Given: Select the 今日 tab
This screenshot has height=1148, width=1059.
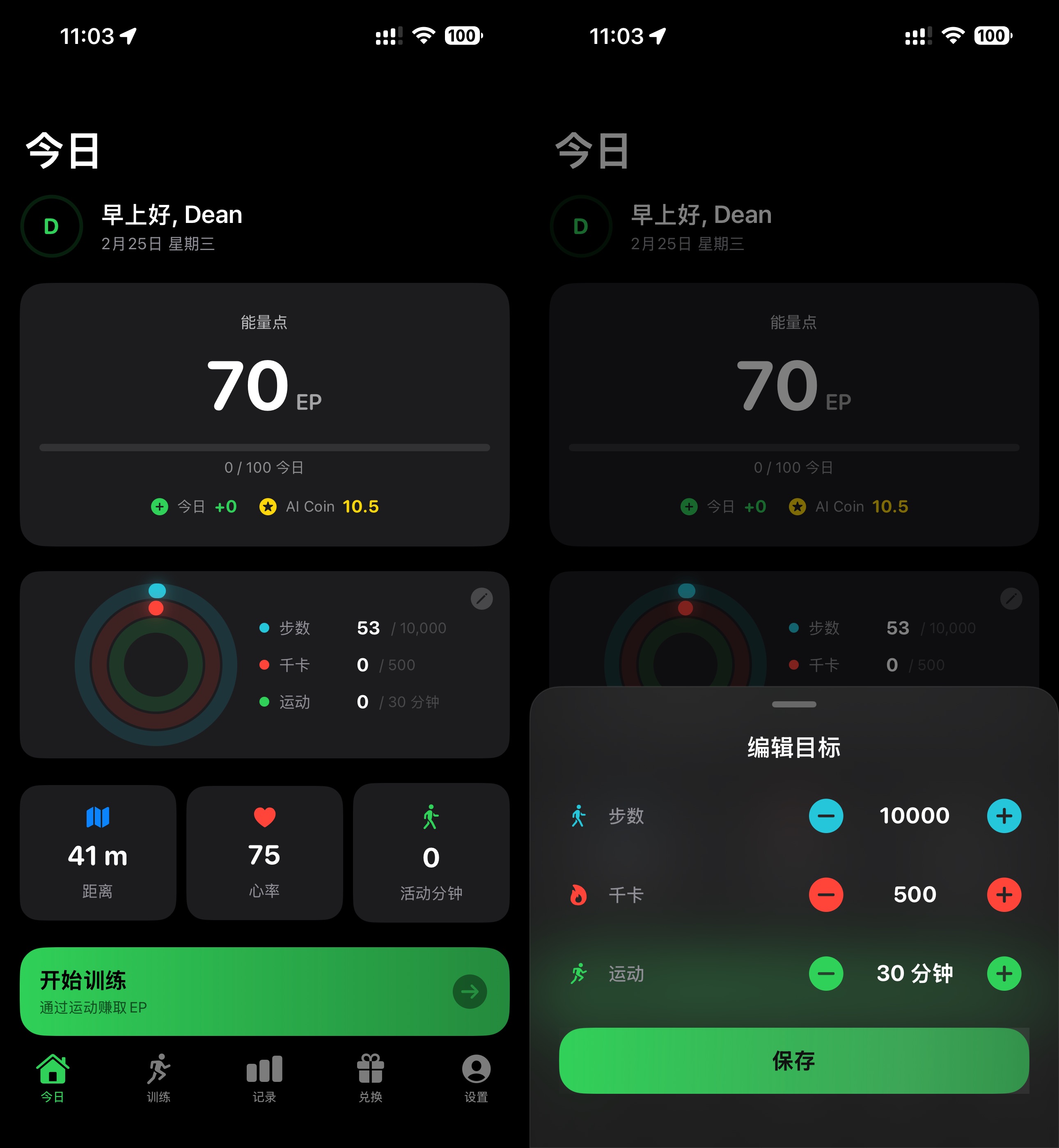Looking at the screenshot, I should 53,1077.
